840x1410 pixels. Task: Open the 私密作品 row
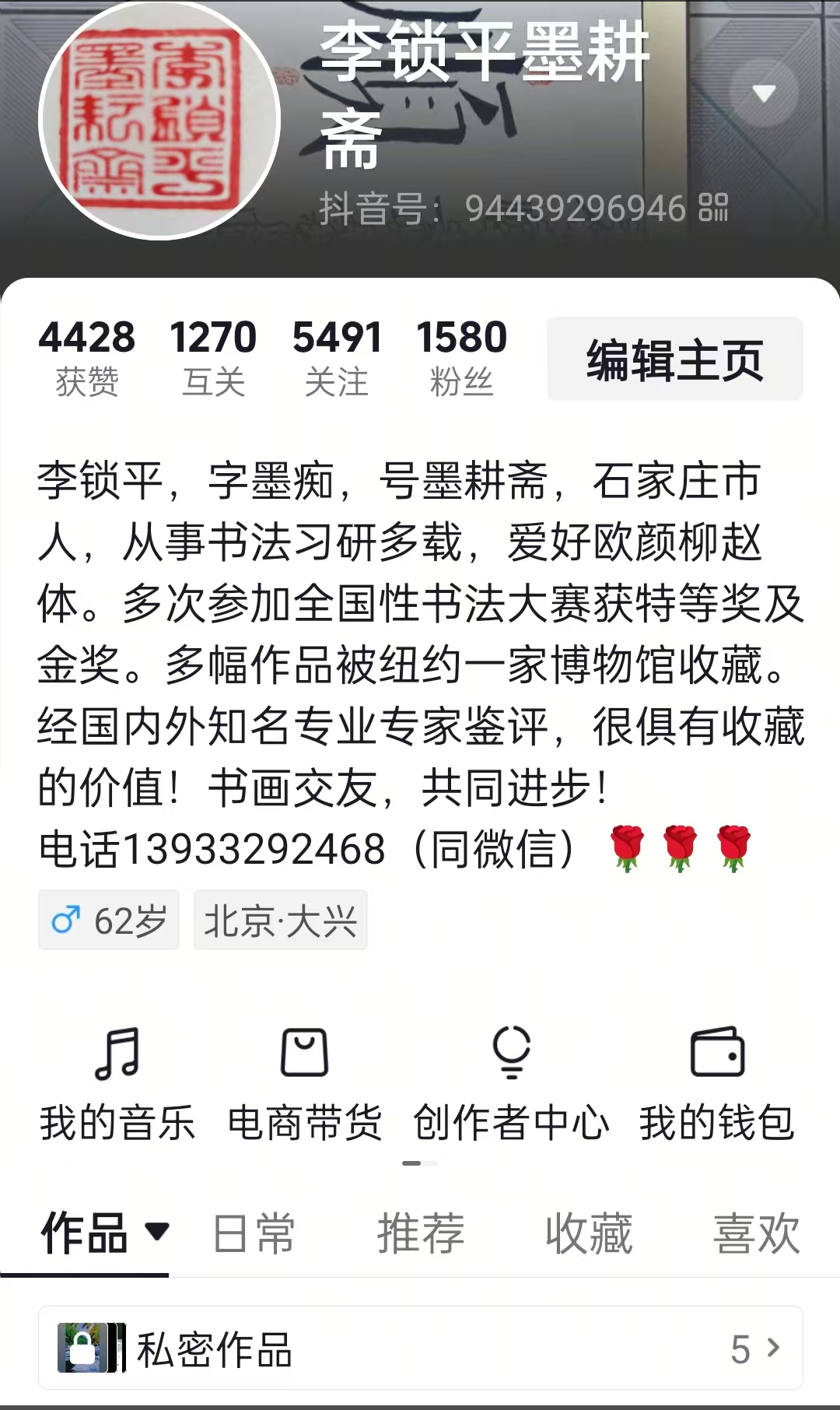[420, 1348]
